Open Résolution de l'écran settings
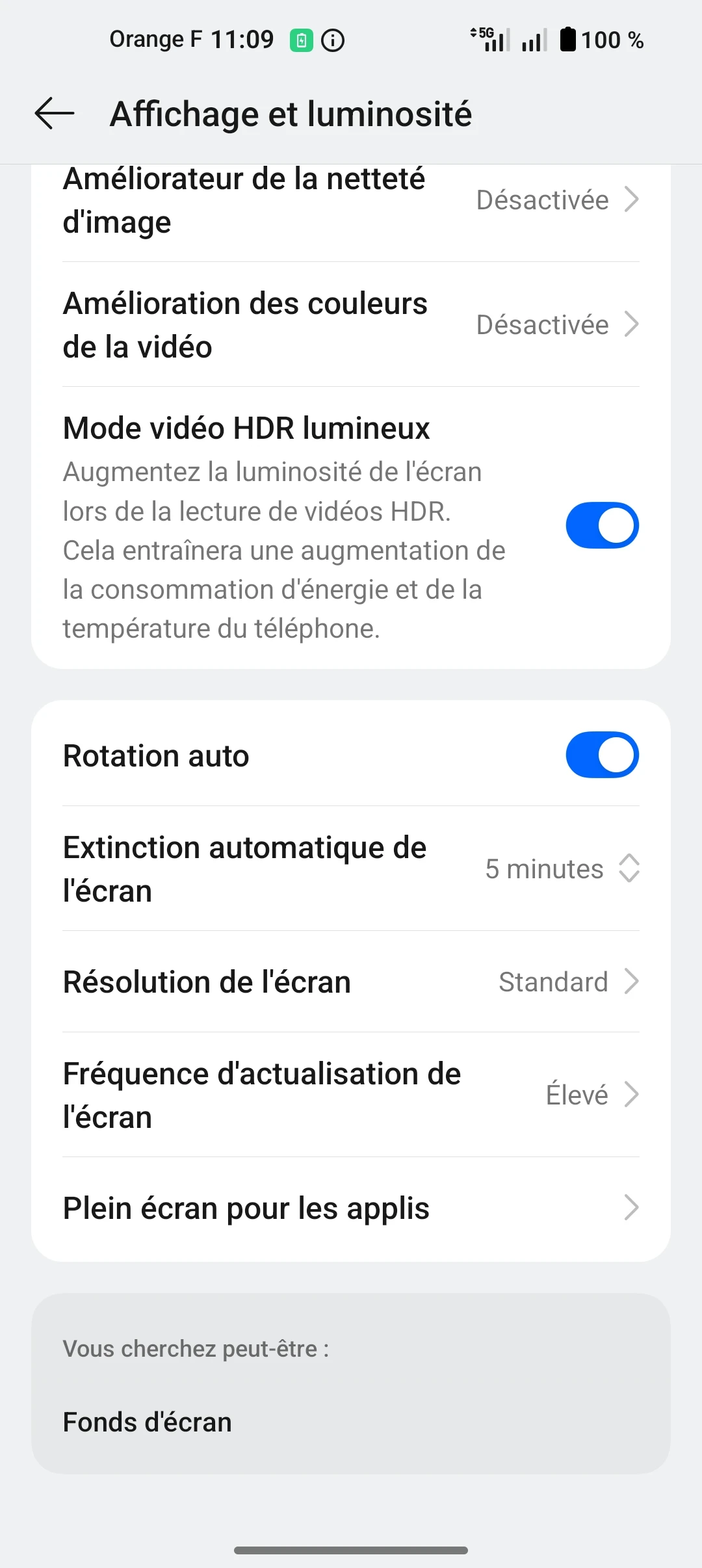702x1568 pixels. coord(351,982)
